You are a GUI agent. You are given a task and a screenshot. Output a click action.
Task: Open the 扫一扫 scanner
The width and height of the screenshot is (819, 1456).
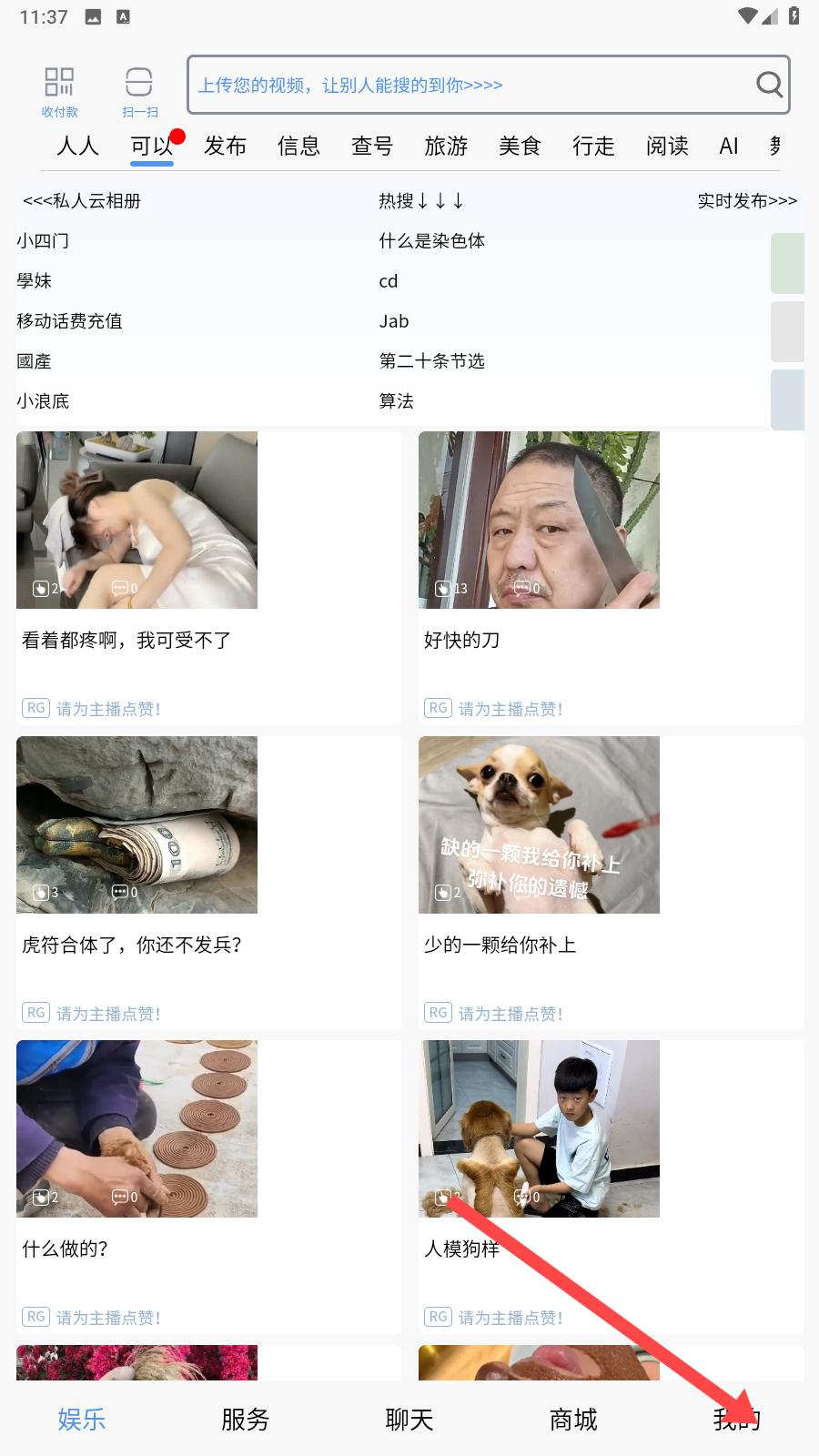point(139,91)
